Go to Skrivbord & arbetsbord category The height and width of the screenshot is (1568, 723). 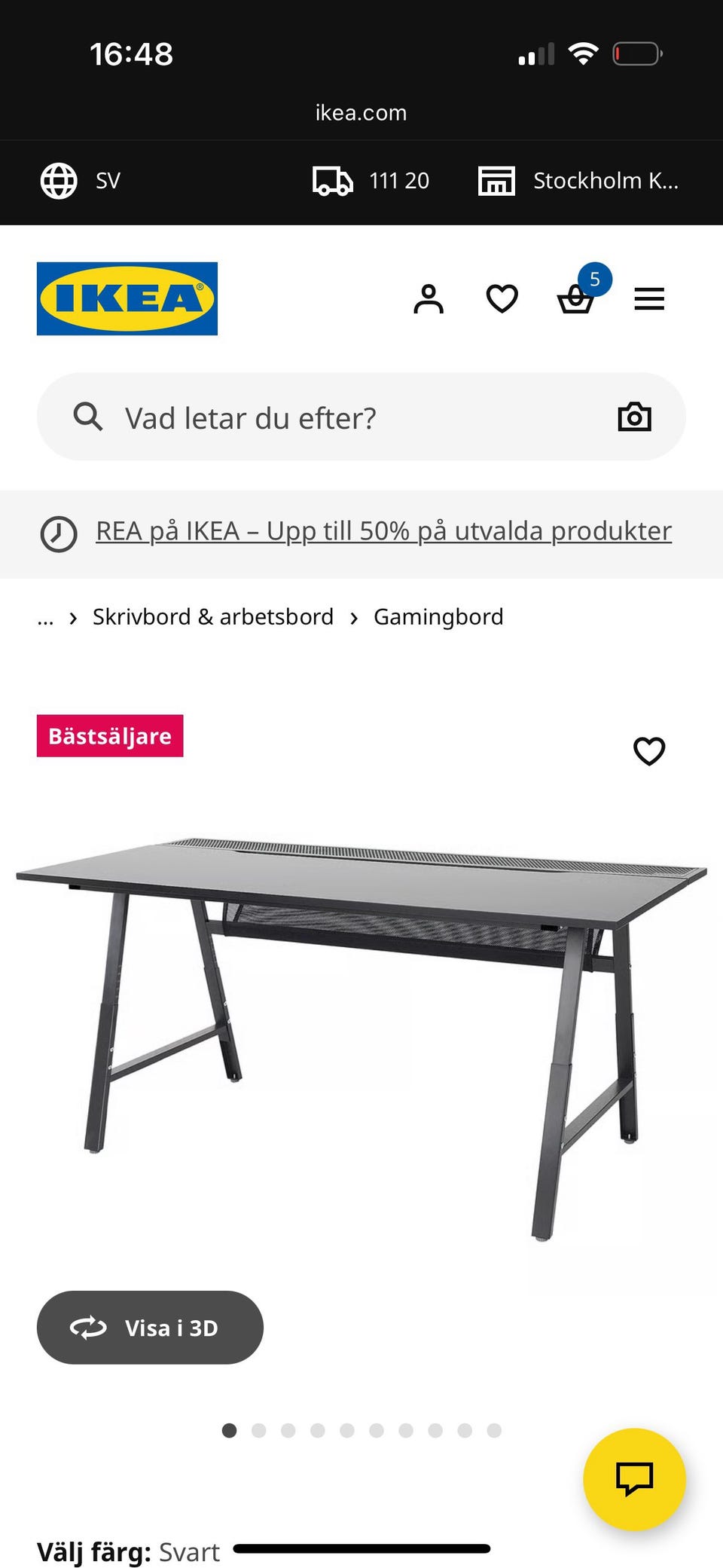(x=214, y=616)
